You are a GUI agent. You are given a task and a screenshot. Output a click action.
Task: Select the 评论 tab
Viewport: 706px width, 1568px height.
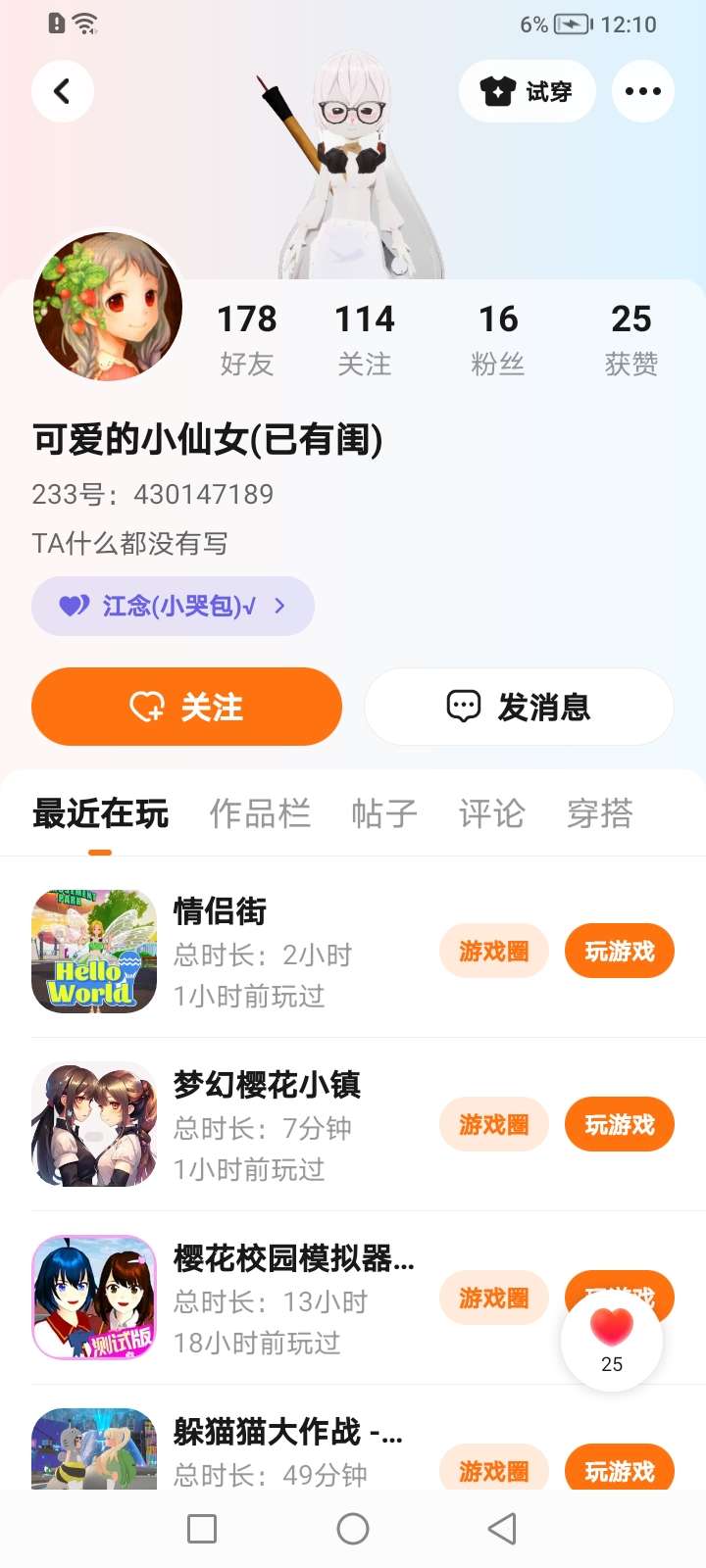point(492,813)
